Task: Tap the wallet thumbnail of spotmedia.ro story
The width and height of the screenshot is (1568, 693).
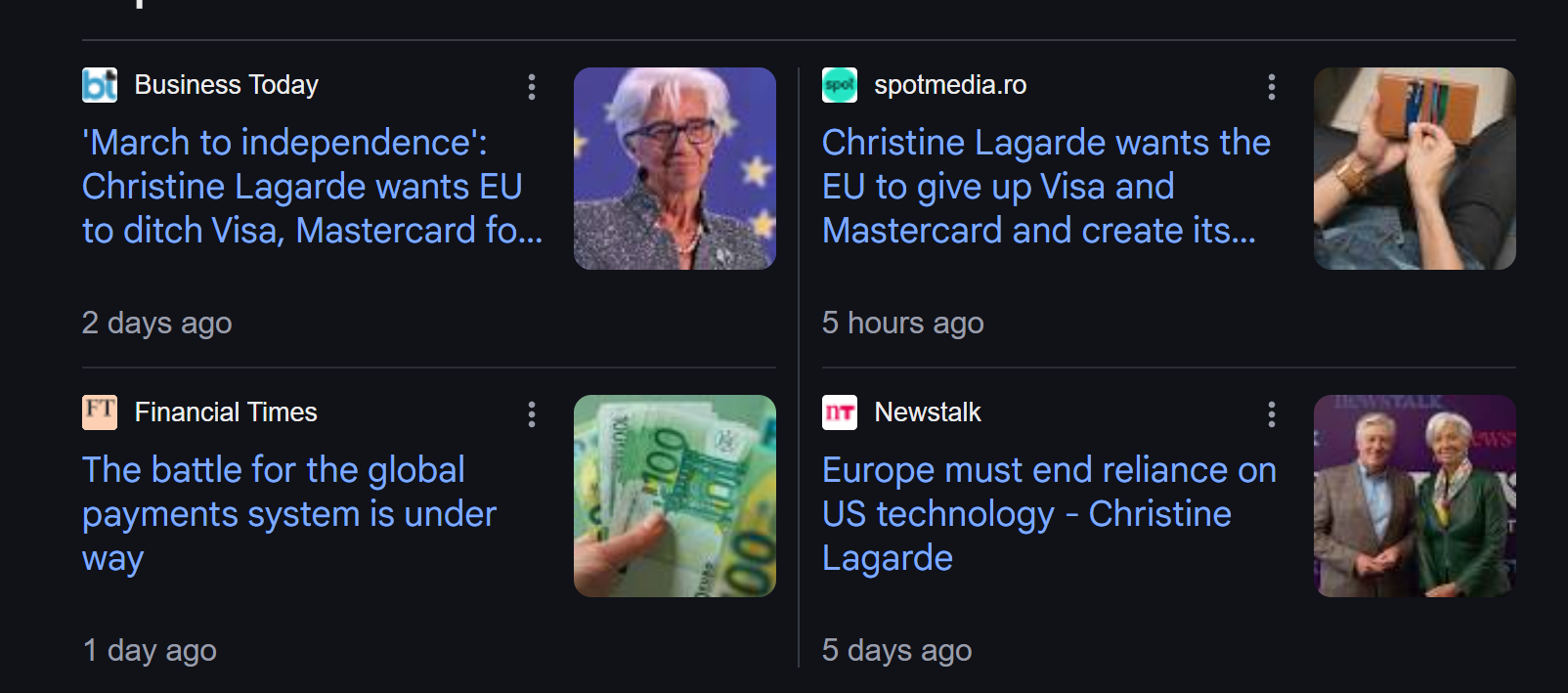Action: tap(1414, 168)
